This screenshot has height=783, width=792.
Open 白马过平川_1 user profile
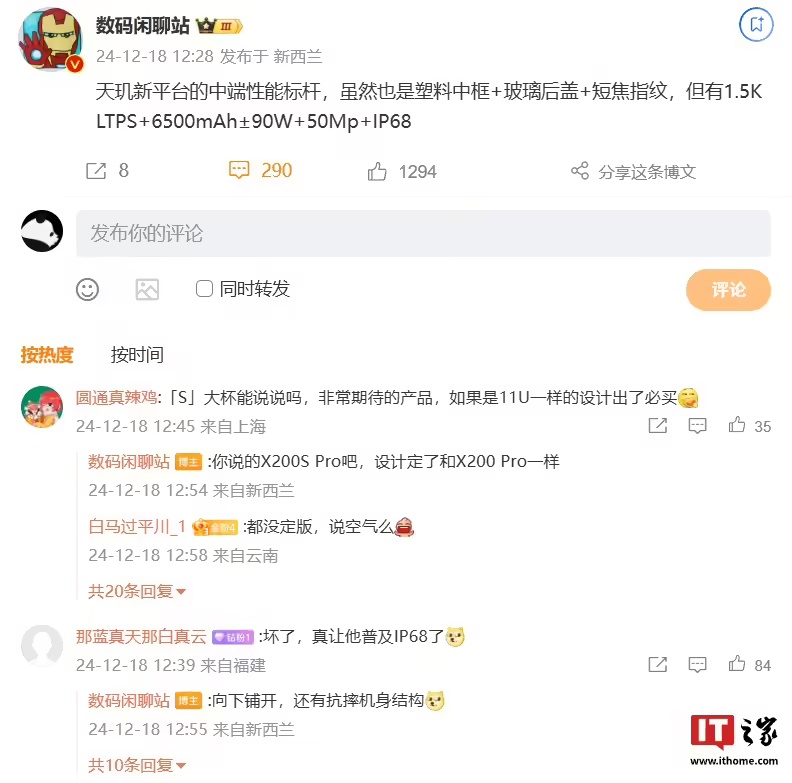click(x=137, y=526)
